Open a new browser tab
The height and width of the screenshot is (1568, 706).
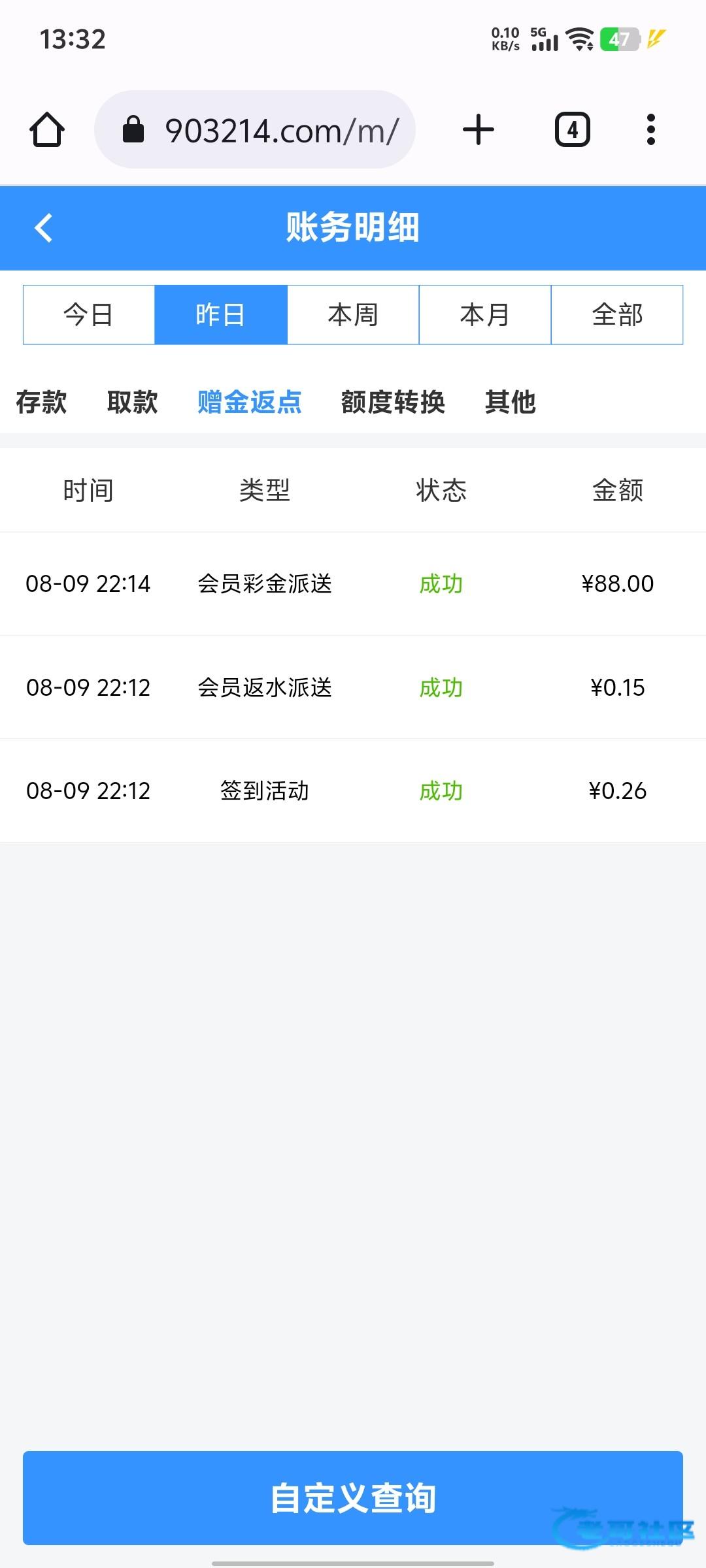[x=479, y=129]
